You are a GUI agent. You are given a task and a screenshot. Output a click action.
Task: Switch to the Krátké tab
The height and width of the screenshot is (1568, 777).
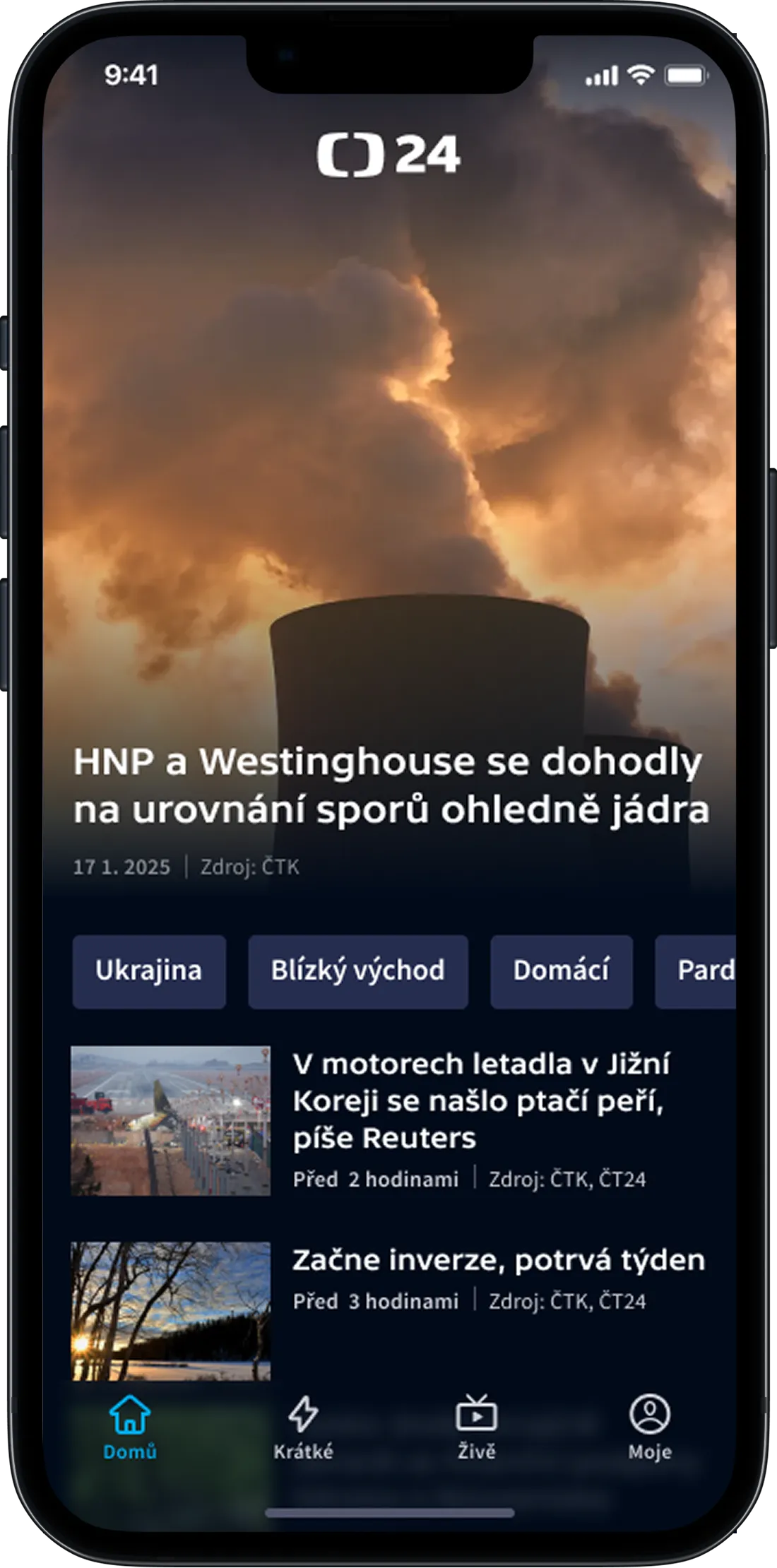(303, 1425)
